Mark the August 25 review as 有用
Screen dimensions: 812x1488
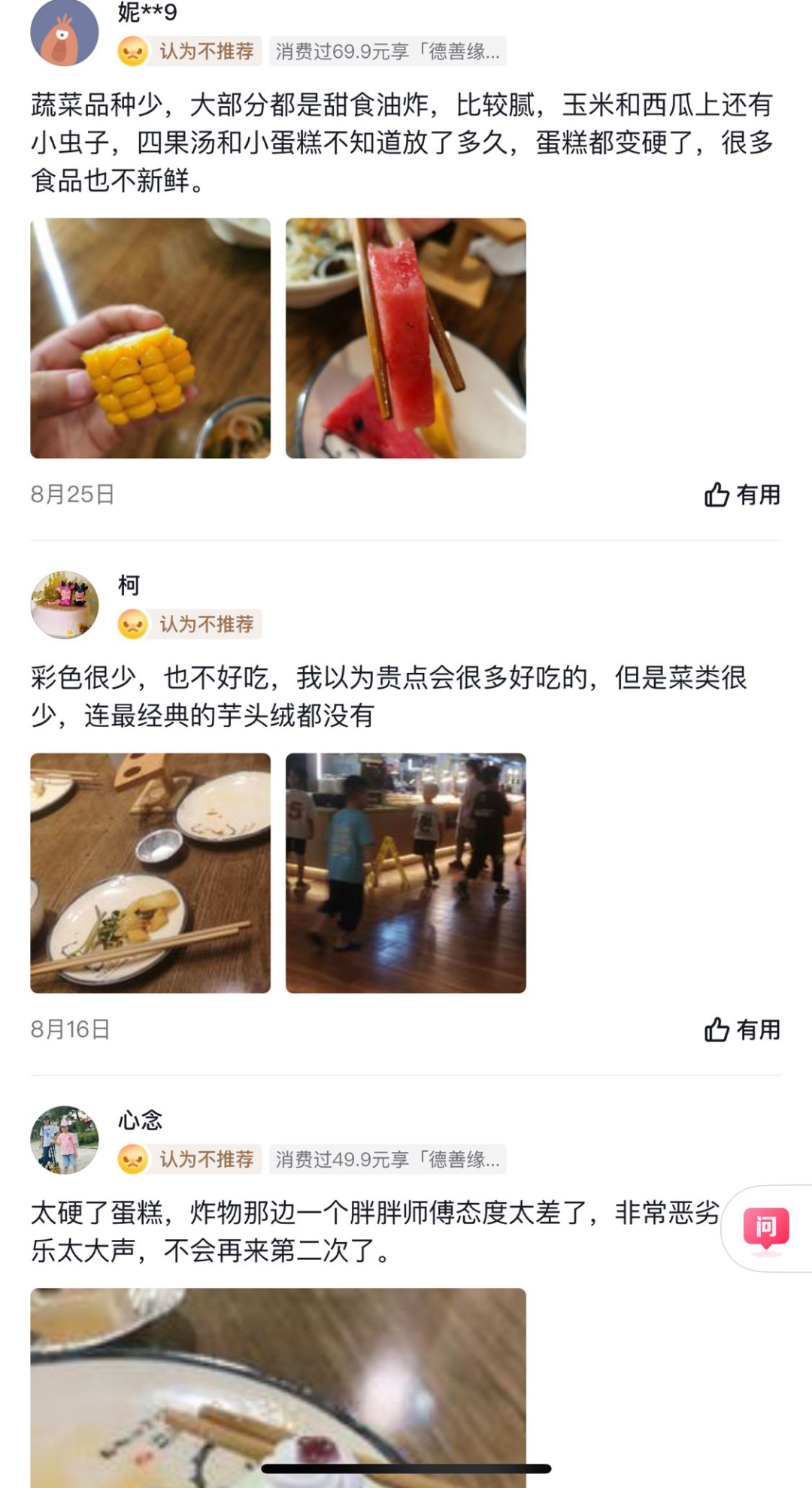(742, 495)
